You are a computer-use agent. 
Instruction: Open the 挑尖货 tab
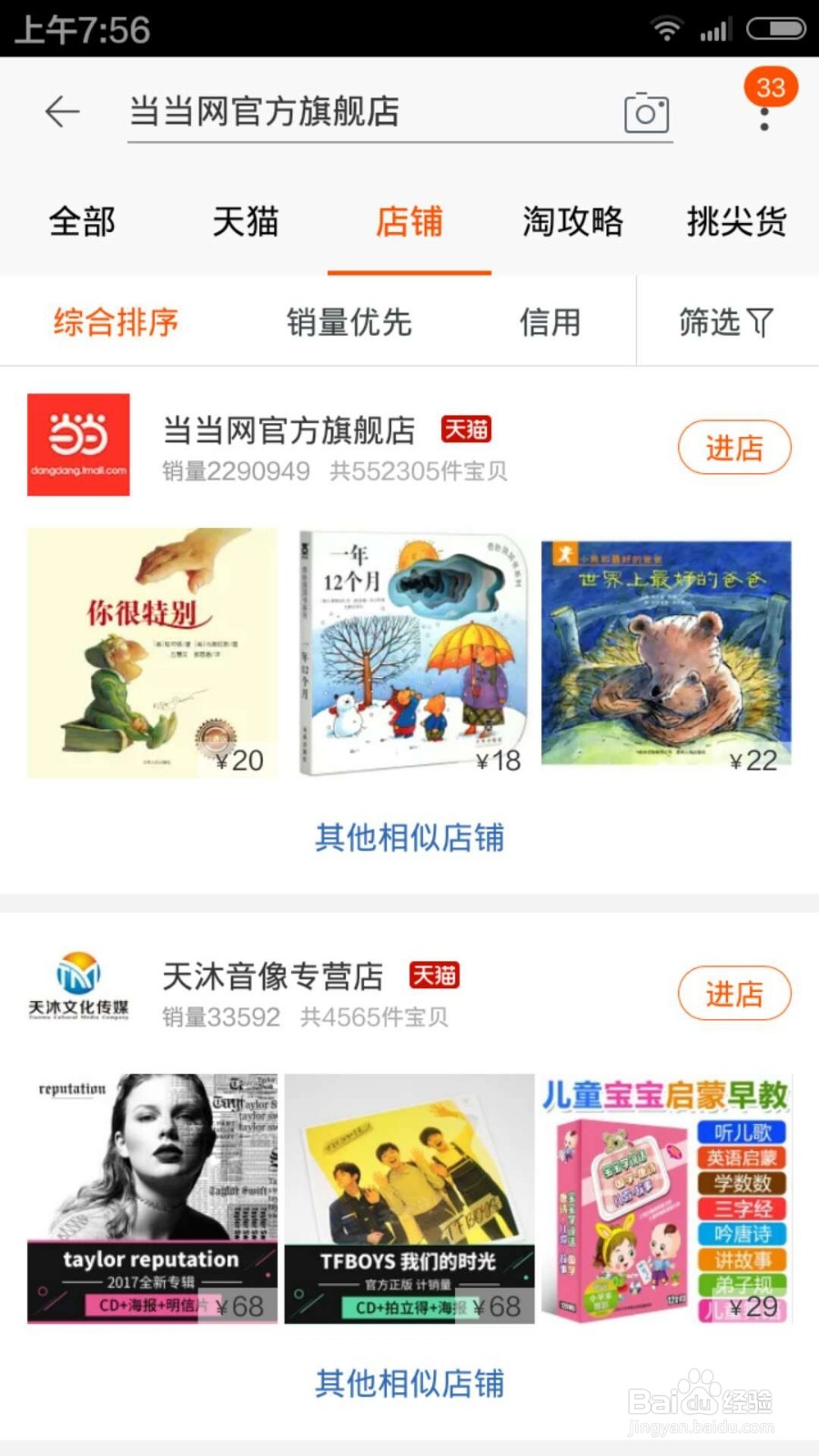[x=736, y=221]
